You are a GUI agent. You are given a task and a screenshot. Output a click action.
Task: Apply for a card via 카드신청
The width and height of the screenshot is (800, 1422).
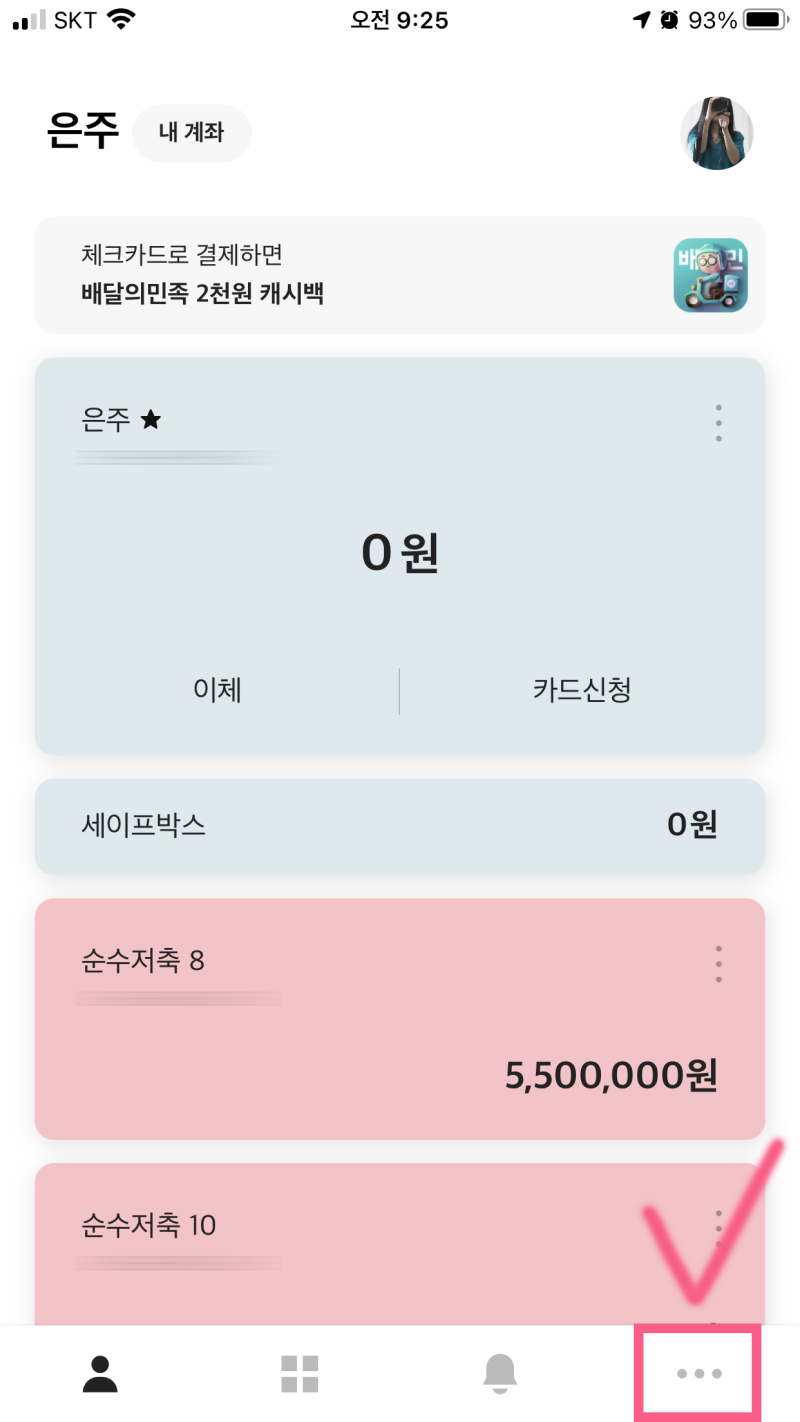coord(580,690)
